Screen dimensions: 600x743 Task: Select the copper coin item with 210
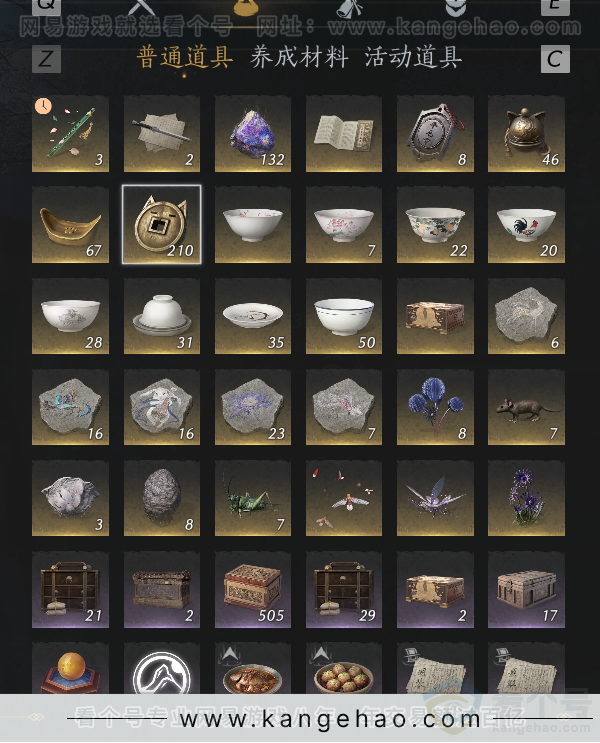[x=161, y=224]
